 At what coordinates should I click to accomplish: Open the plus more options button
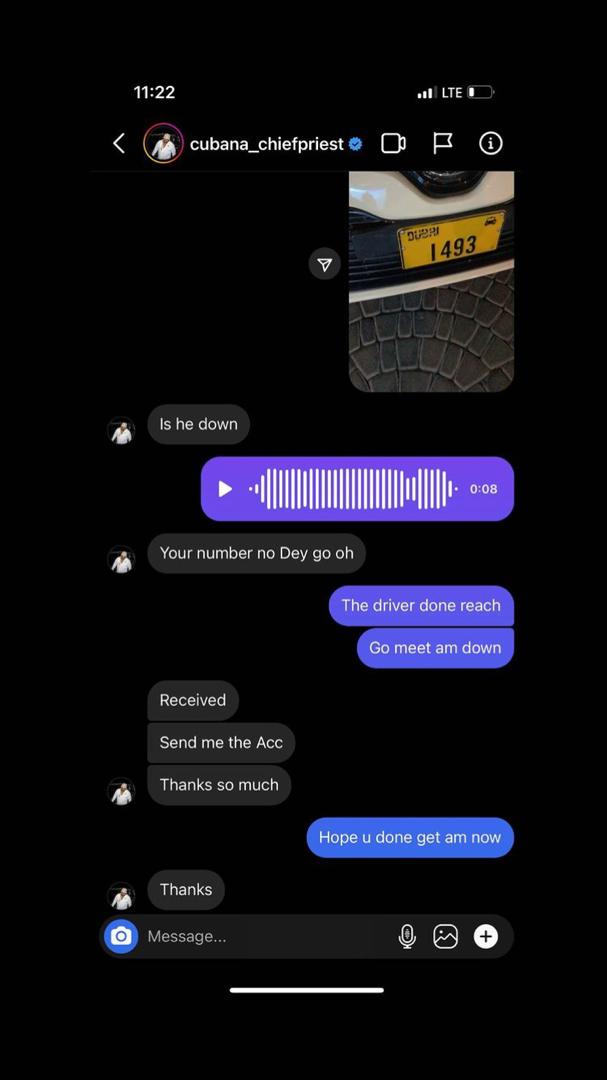(486, 936)
